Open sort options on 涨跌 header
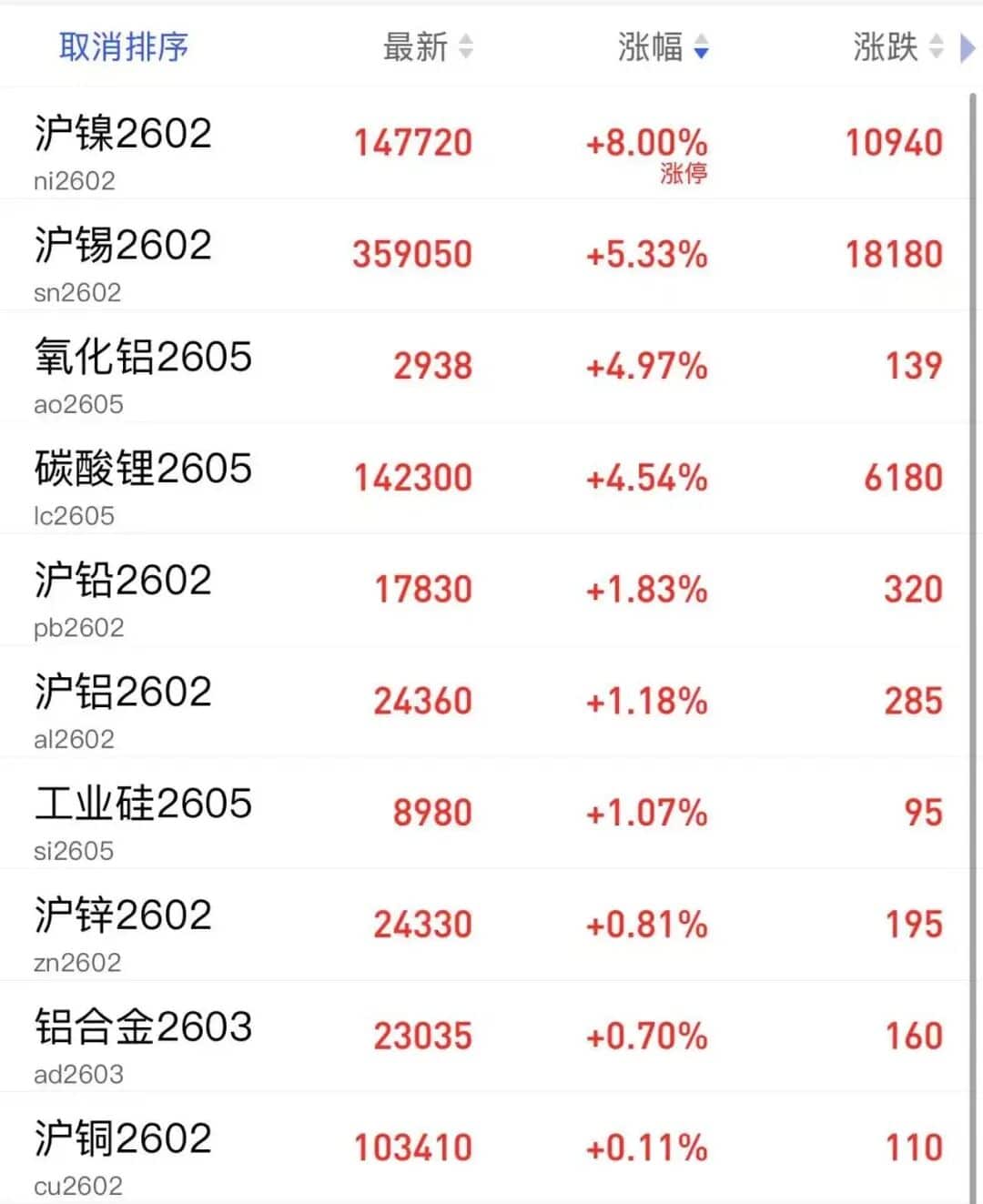This screenshot has width=983, height=1204. [x=885, y=47]
